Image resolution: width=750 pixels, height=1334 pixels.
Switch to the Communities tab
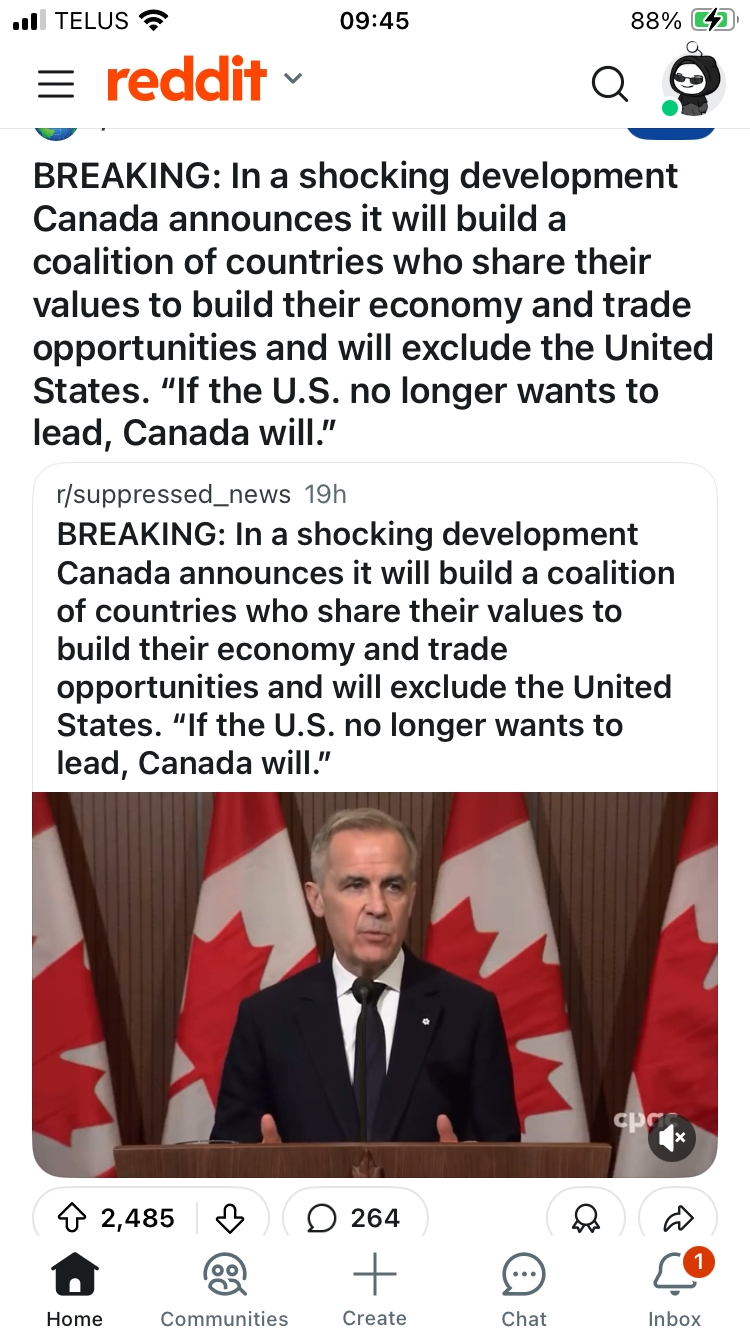(224, 1290)
